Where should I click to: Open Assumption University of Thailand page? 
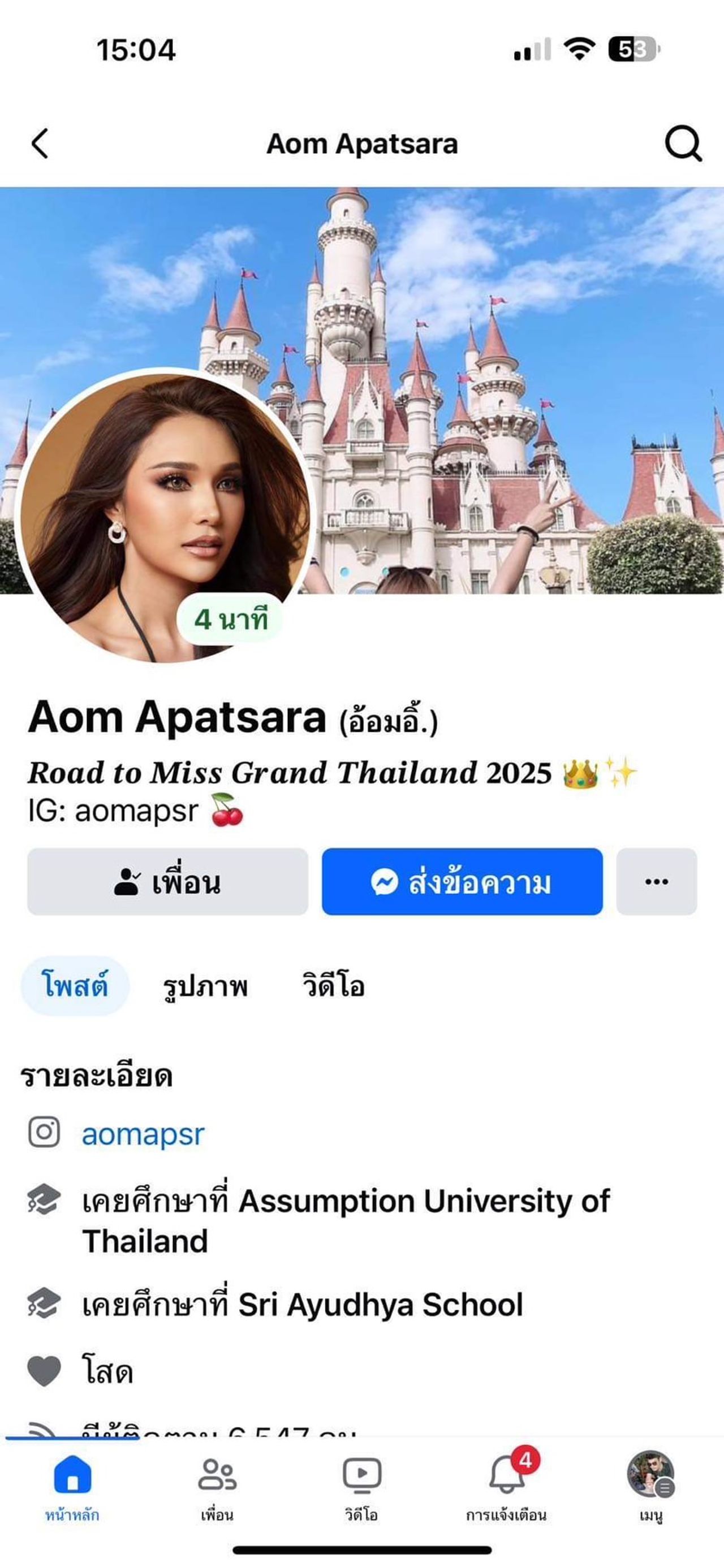coord(423,1201)
